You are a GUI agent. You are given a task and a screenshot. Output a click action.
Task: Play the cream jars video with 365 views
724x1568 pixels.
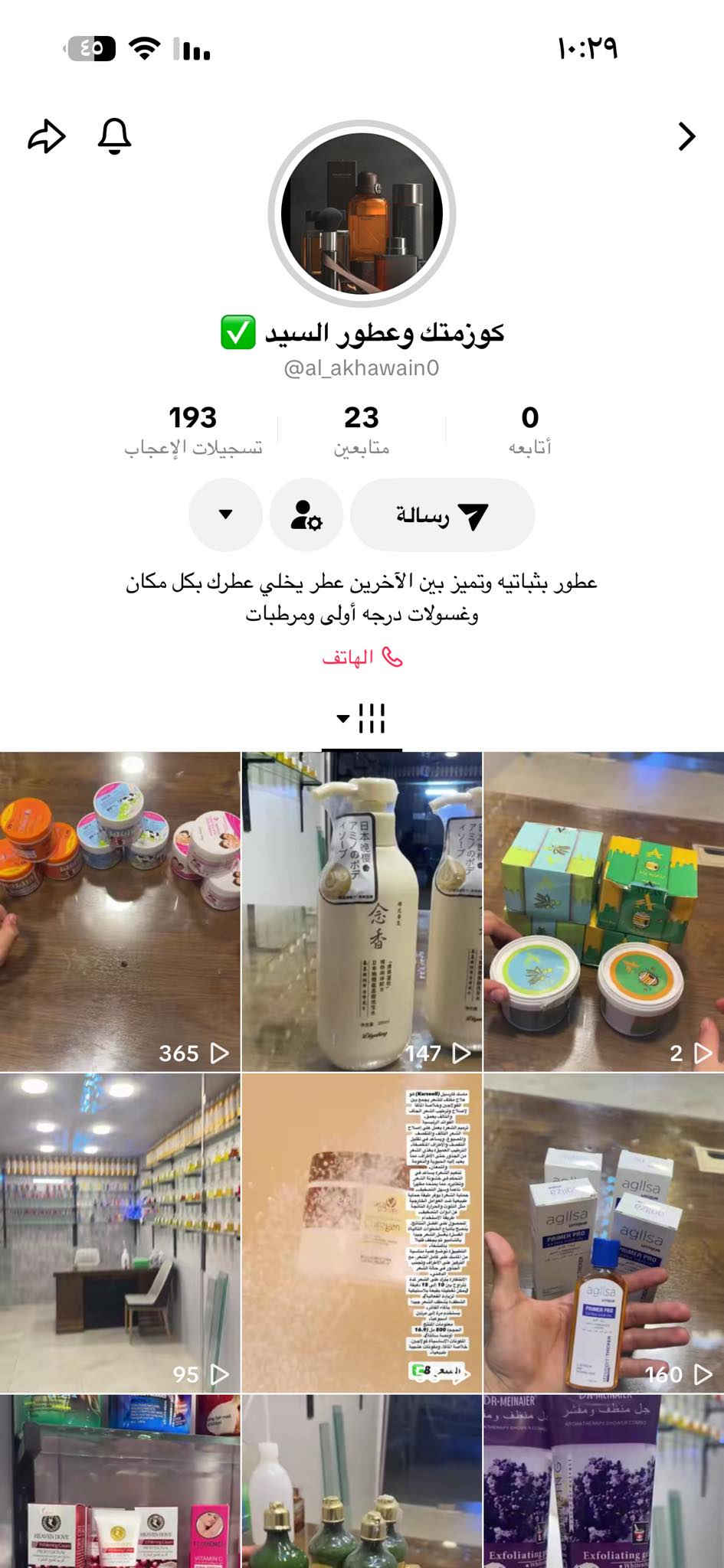[120, 911]
